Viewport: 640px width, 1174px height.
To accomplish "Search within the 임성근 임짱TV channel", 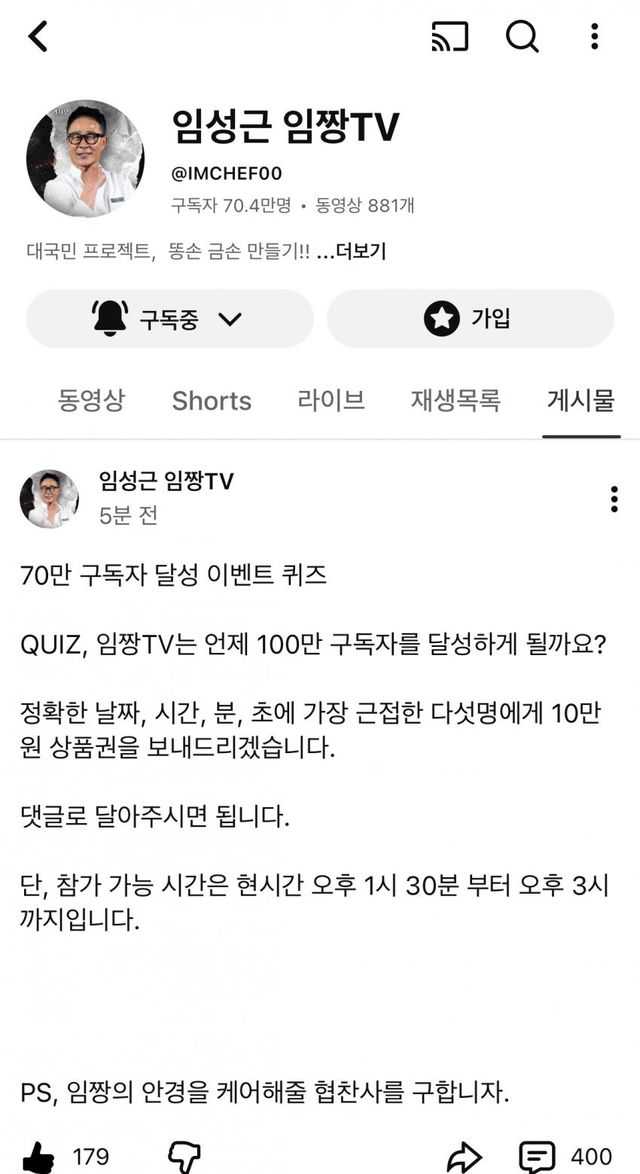I will [522, 37].
